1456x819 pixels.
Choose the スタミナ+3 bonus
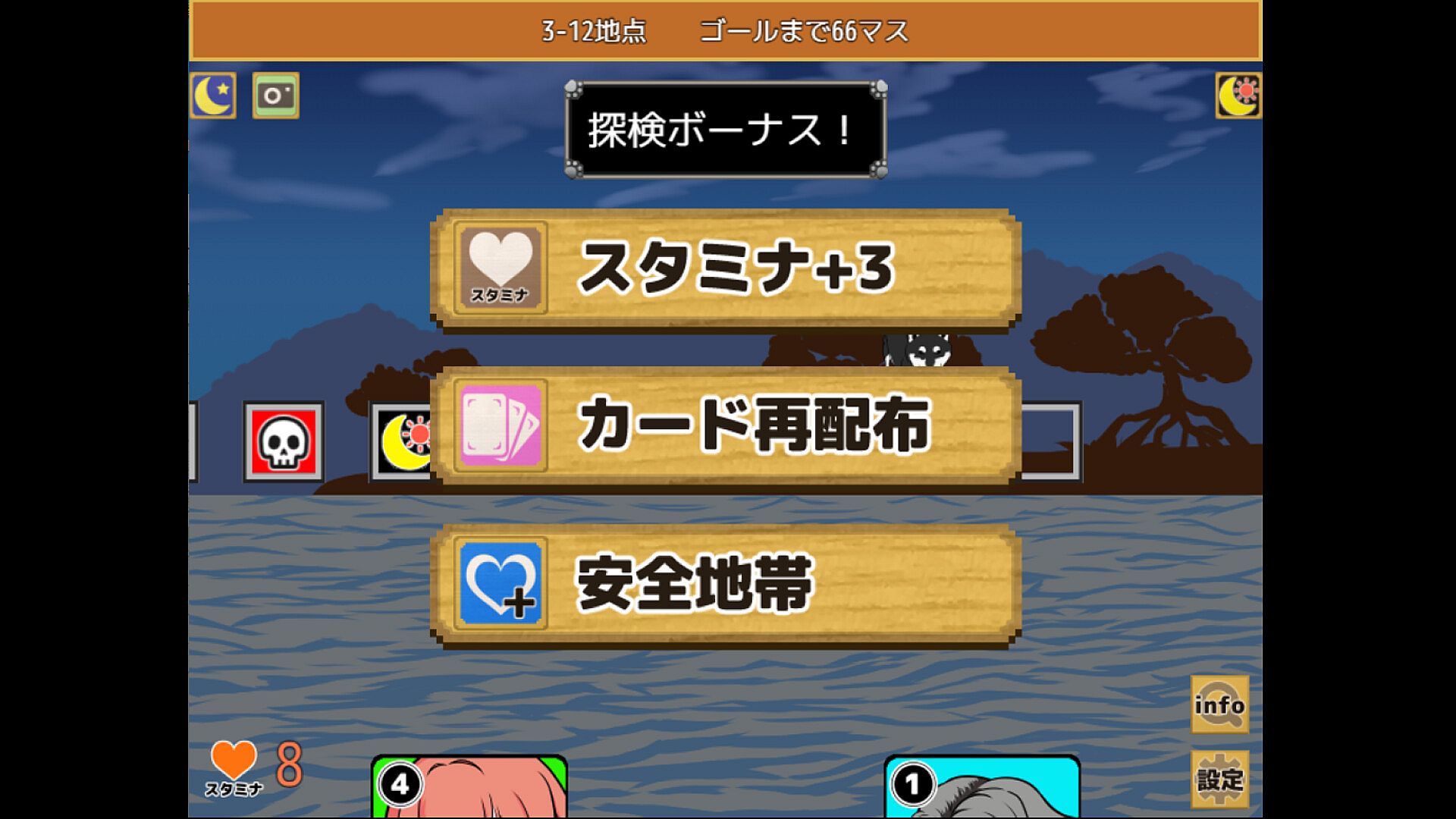pos(726,268)
